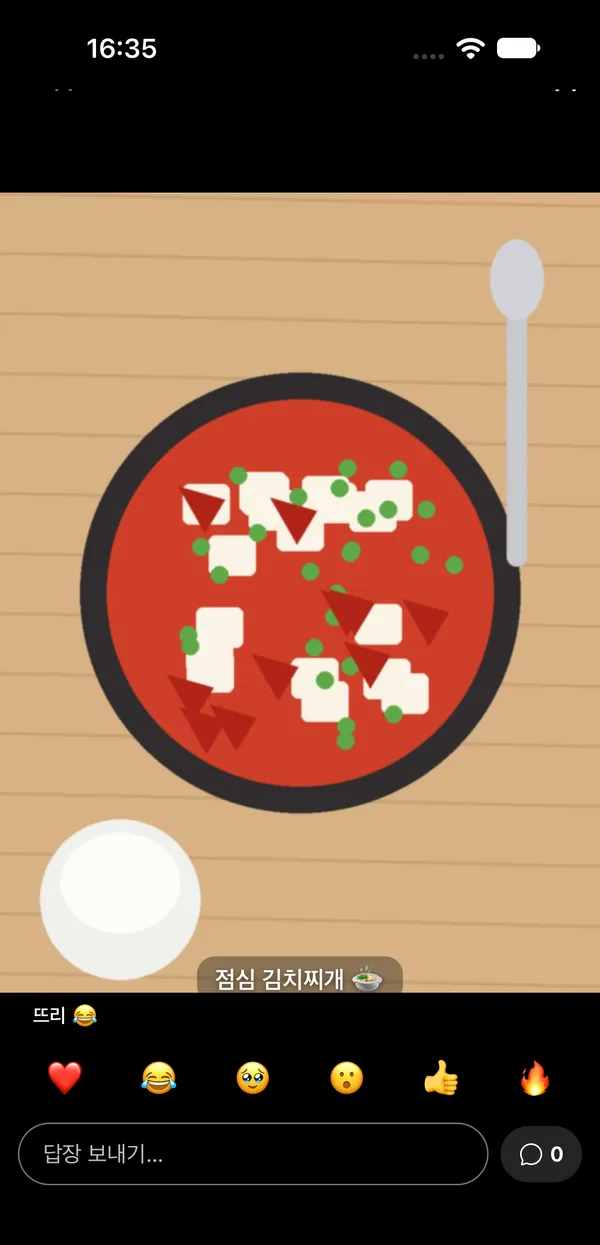React with the red heart emoji
The height and width of the screenshot is (1245, 600).
[x=65, y=1078]
